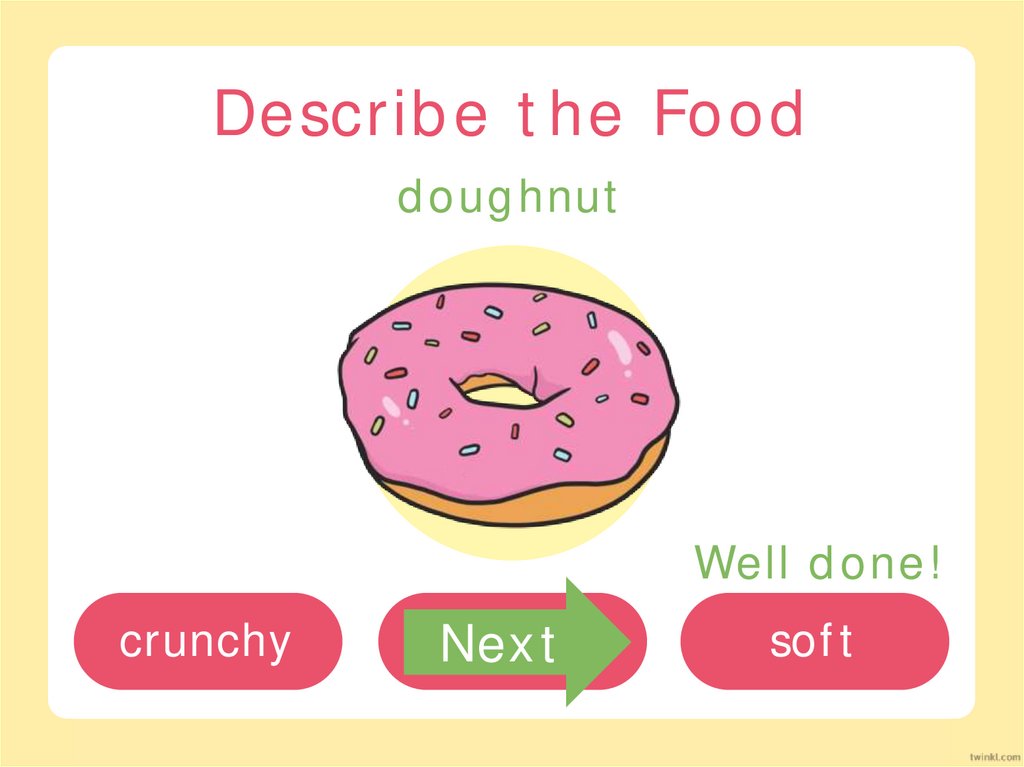
Task: Choose soft to describe the doughnut
Action: pyautogui.click(x=813, y=641)
